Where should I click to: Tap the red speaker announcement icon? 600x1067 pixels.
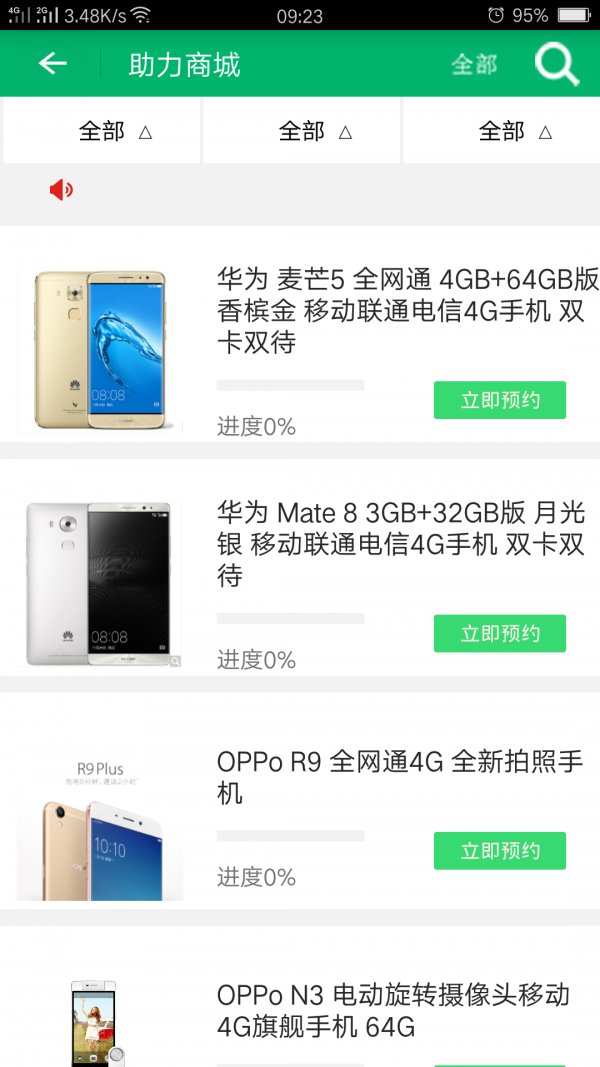click(61, 189)
